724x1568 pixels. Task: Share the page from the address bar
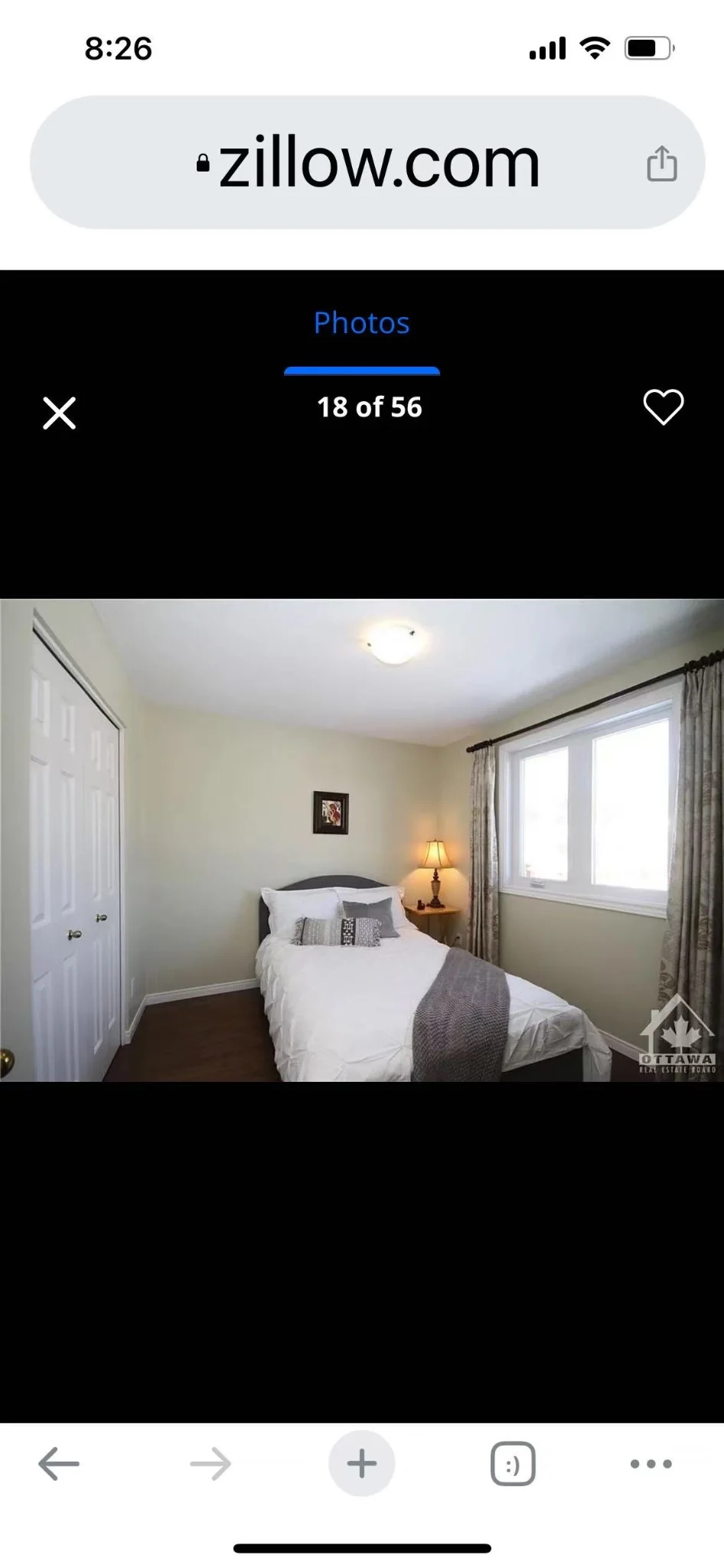point(662,163)
